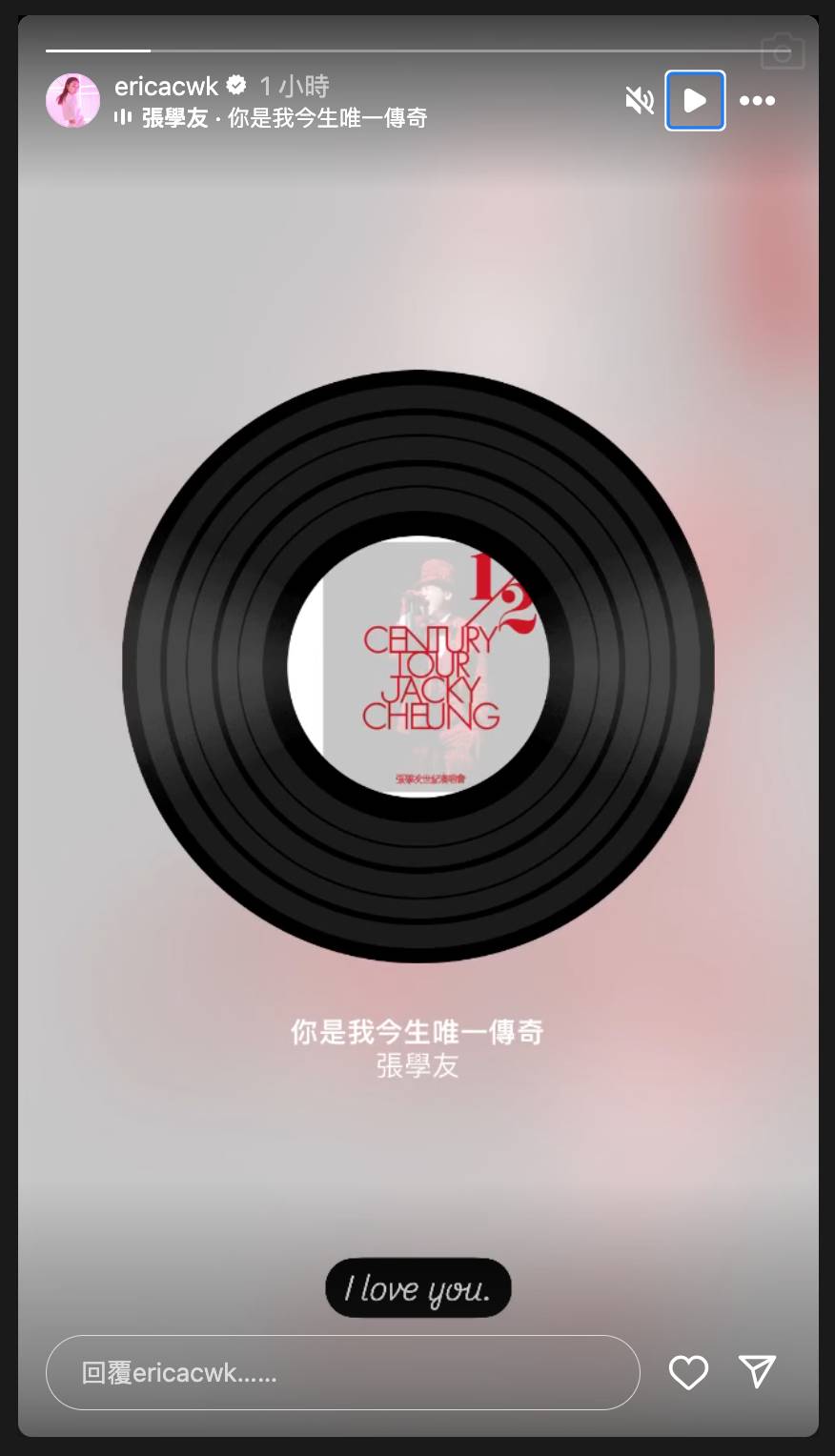This screenshot has width=835, height=1456.
Task: Resume story playback
Action: click(x=695, y=100)
